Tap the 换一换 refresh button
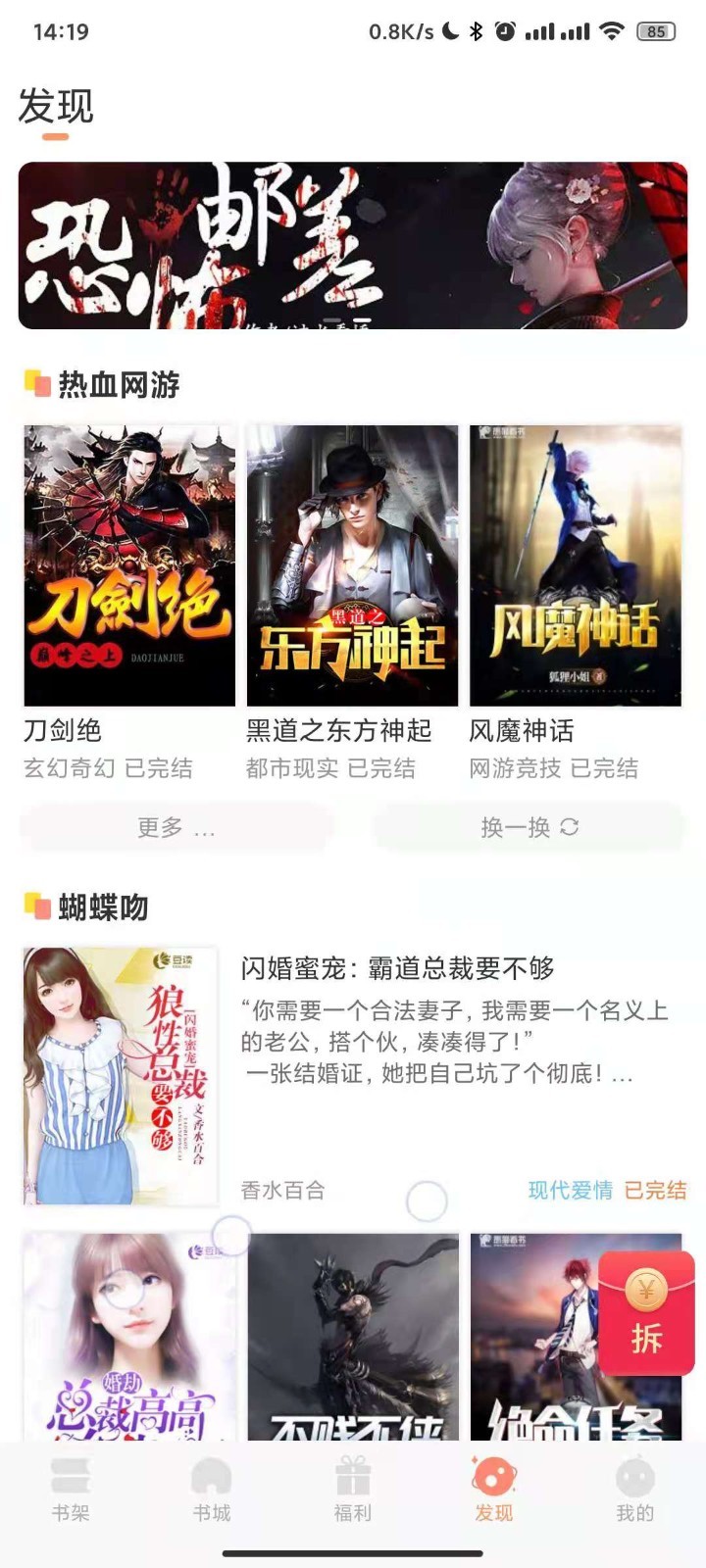This screenshot has height=1568, width=706. (529, 826)
